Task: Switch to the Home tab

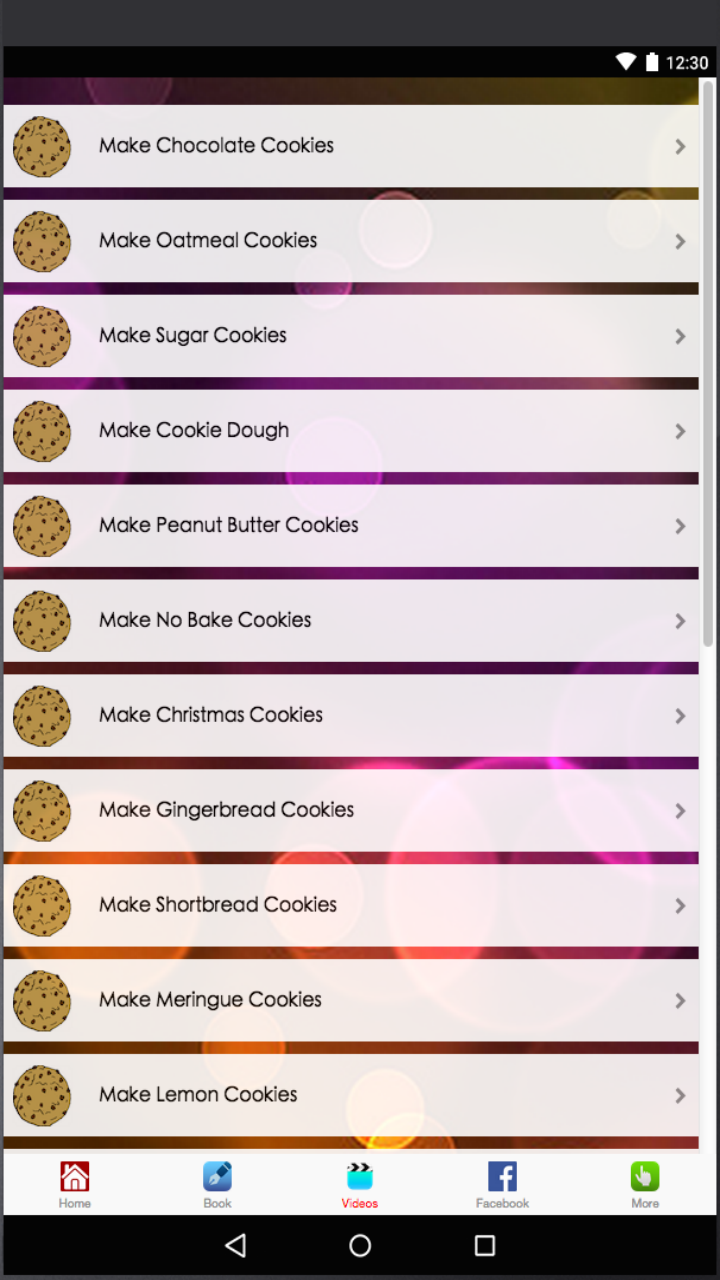Action: 74,1185
